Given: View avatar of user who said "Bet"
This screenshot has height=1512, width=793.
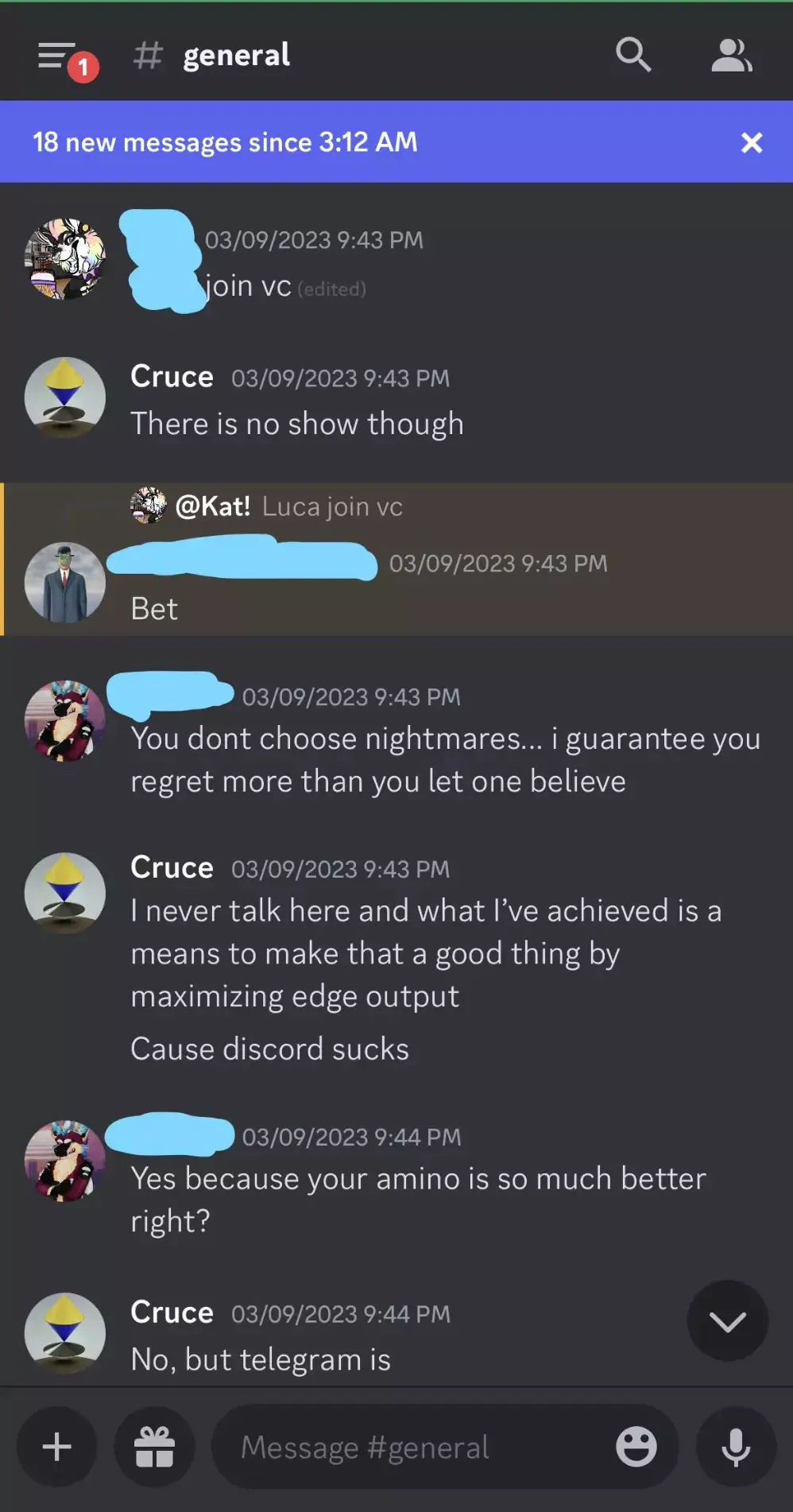Looking at the screenshot, I should tap(65, 583).
